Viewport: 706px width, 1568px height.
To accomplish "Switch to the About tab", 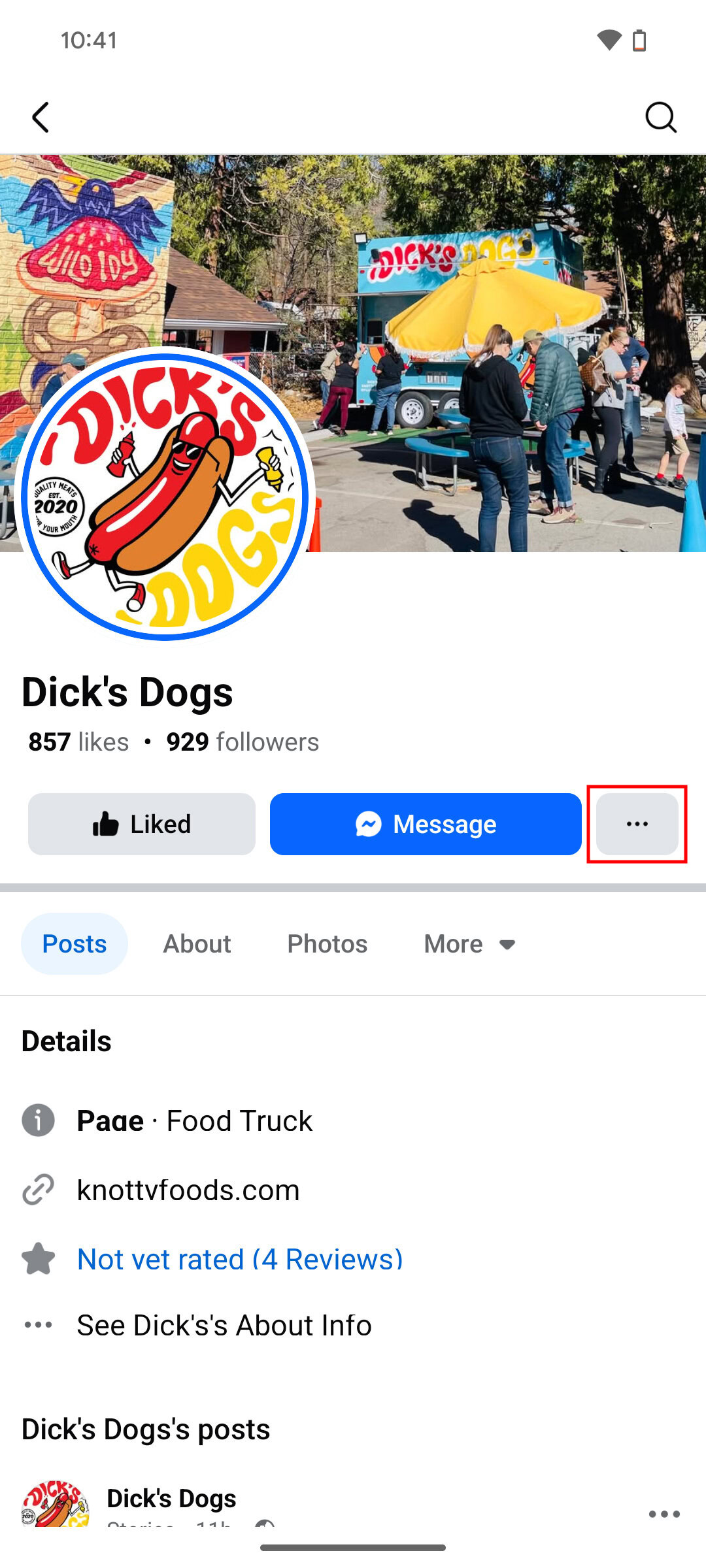I will pyautogui.click(x=197, y=943).
